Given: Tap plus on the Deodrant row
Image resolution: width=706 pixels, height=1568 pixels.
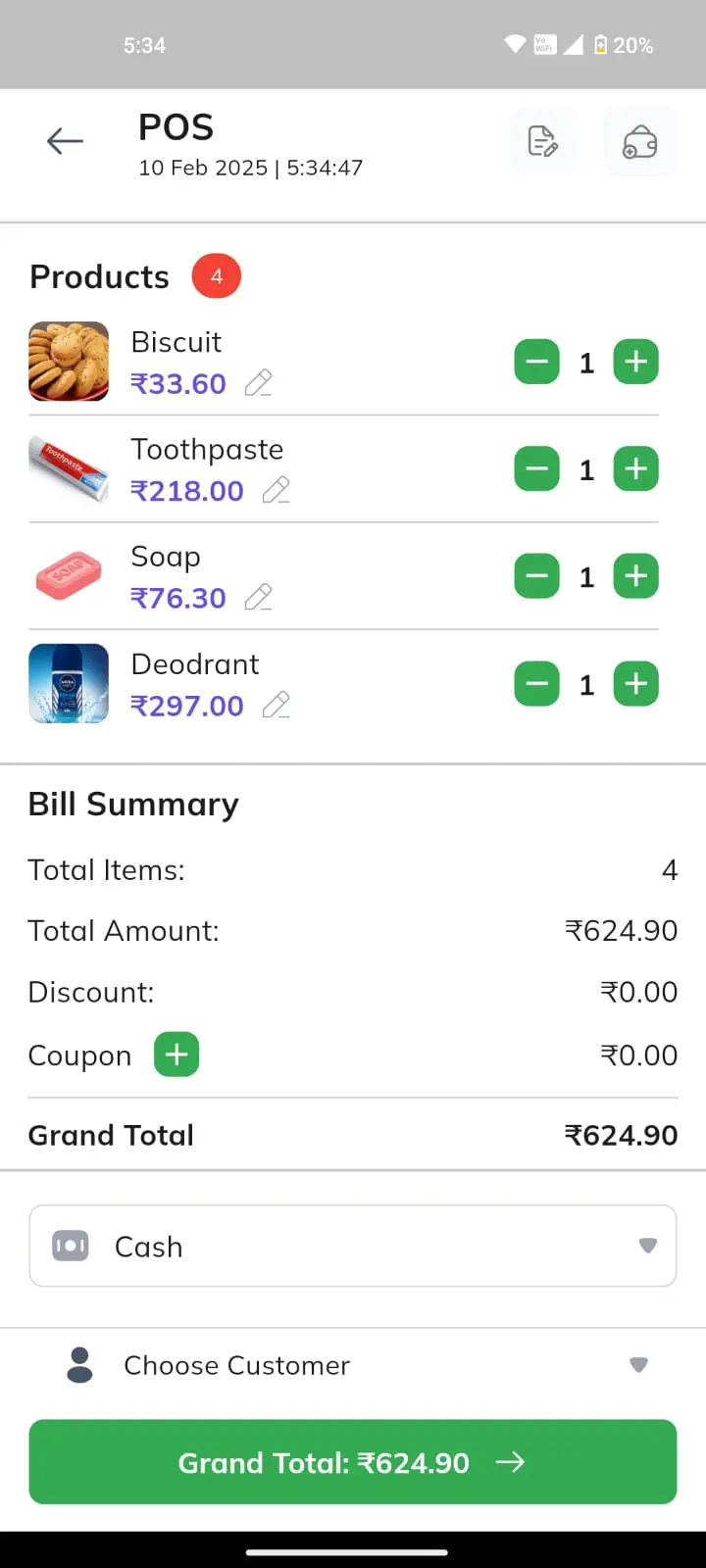Looking at the screenshot, I should pos(636,684).
